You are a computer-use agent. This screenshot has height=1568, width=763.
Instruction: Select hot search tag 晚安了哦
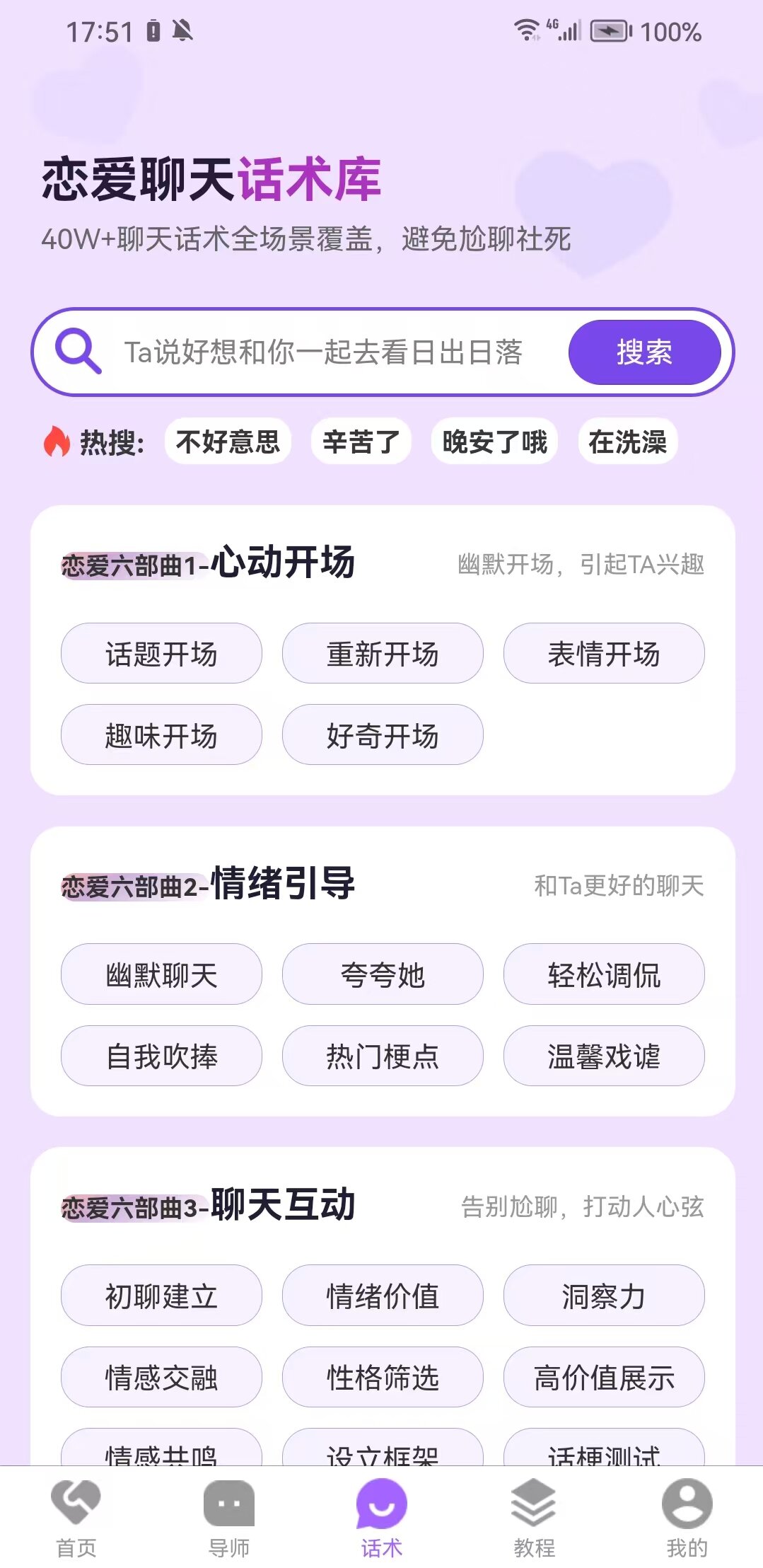494,441
